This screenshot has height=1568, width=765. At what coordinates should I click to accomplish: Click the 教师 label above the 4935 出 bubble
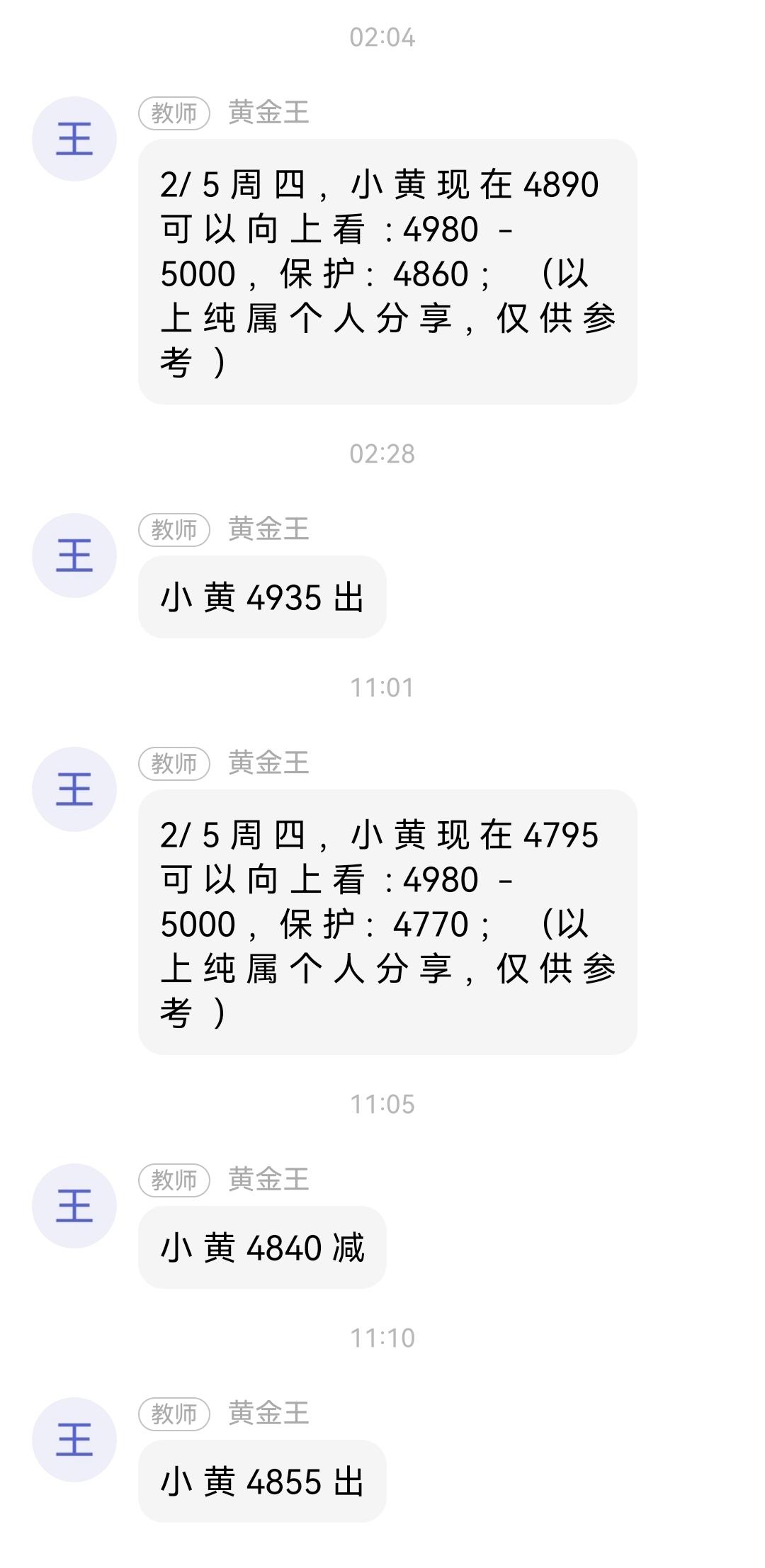[176, 529]
